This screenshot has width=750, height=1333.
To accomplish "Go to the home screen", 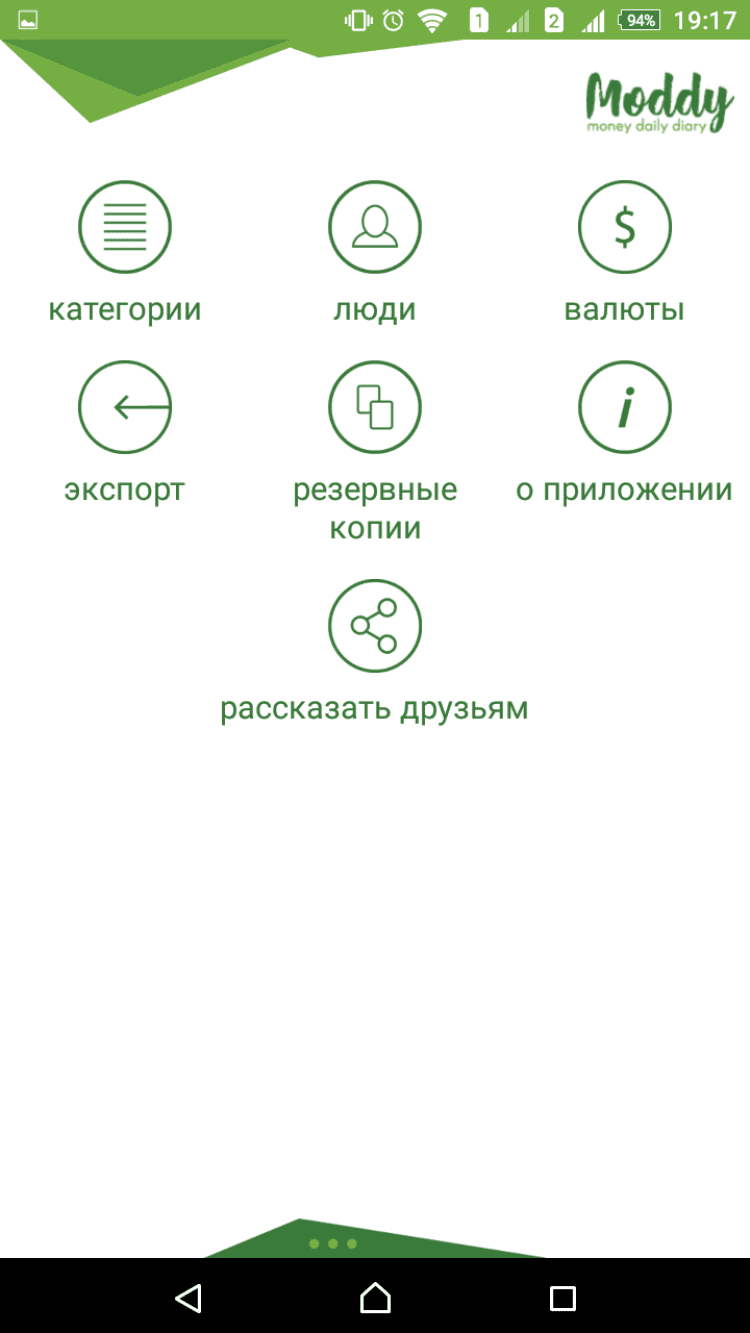I will tap(375, 1298).
